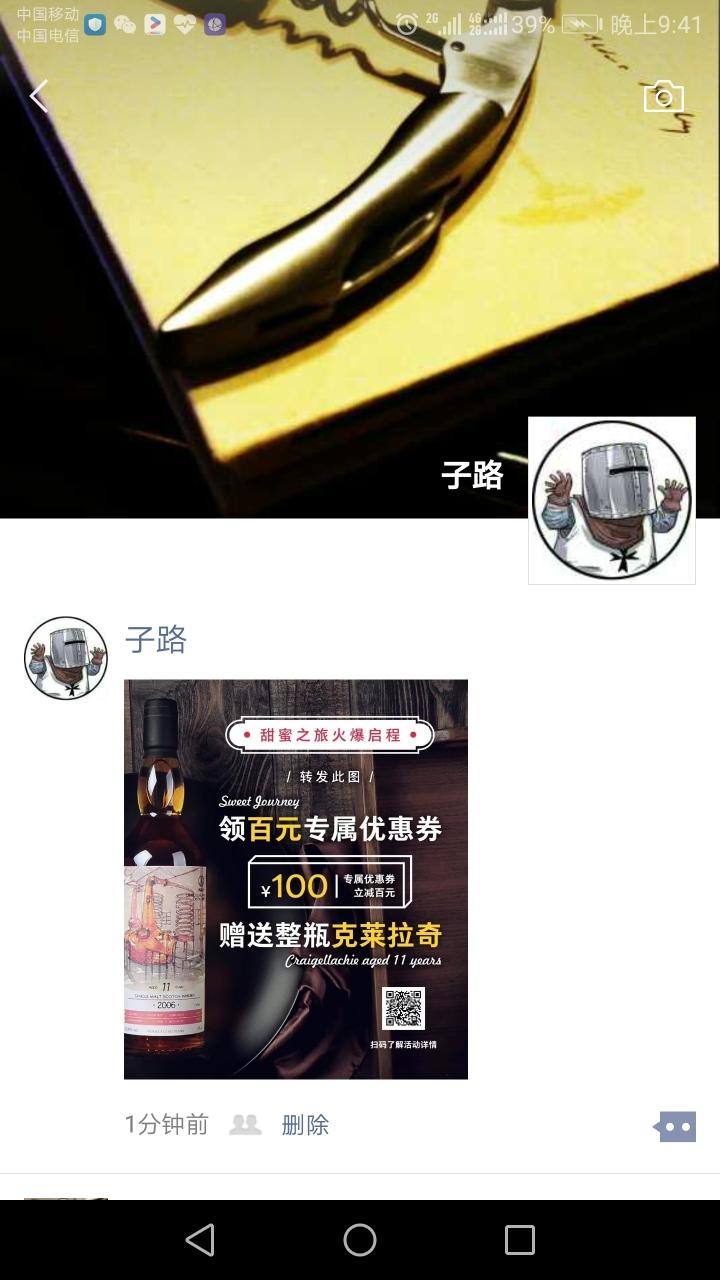Image resolution: width=720 pixels, height=1280 pixels.
Task: Tap 子路's avatar next to the post
Action: click(x=65, y=657)
